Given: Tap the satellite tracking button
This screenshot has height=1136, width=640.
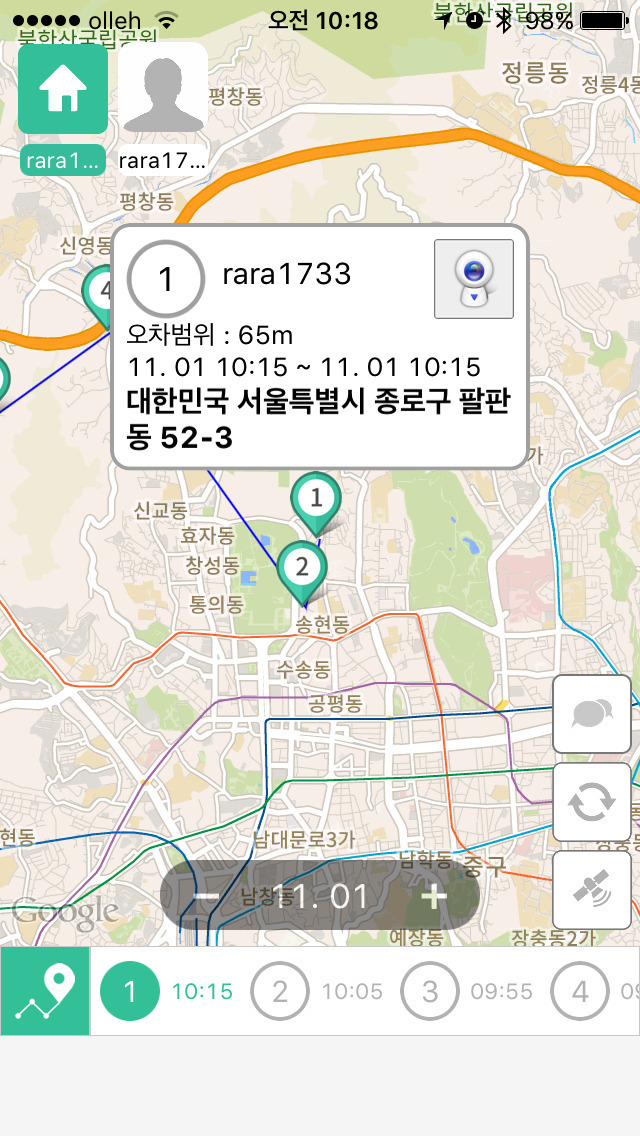Looking at the screenshot, I should (x=592, y=890).
